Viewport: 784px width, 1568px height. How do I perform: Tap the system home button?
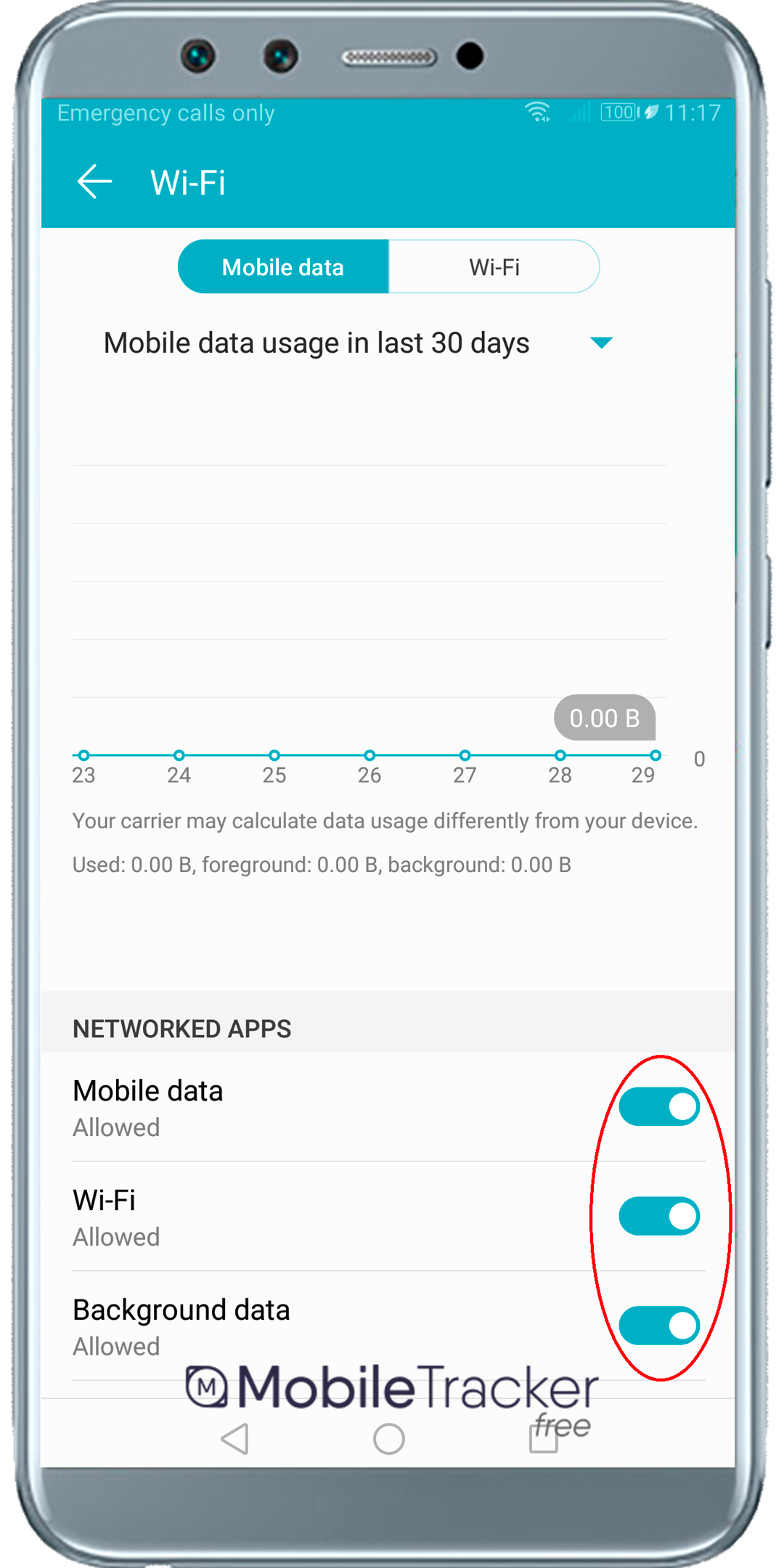(x=388, y=1439)
